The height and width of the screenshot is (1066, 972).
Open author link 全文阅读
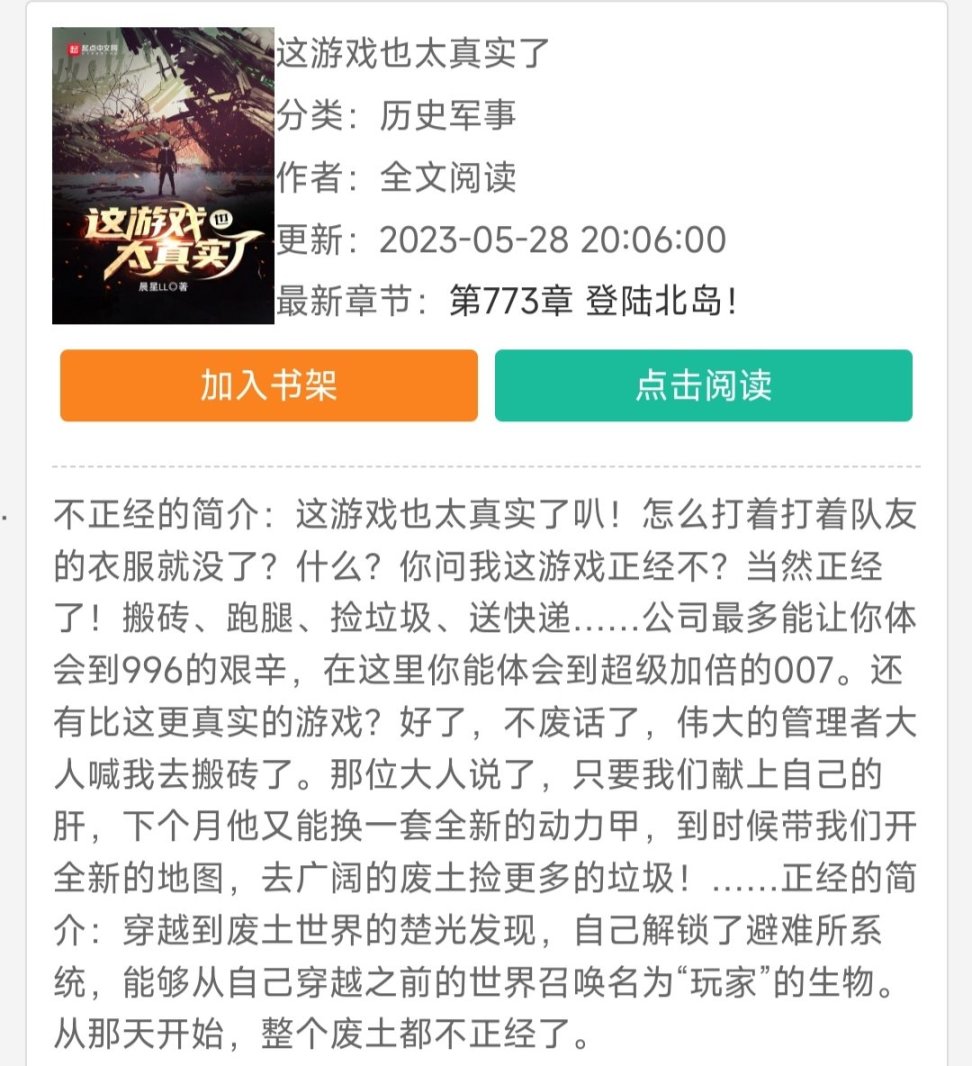pos(447,178)
